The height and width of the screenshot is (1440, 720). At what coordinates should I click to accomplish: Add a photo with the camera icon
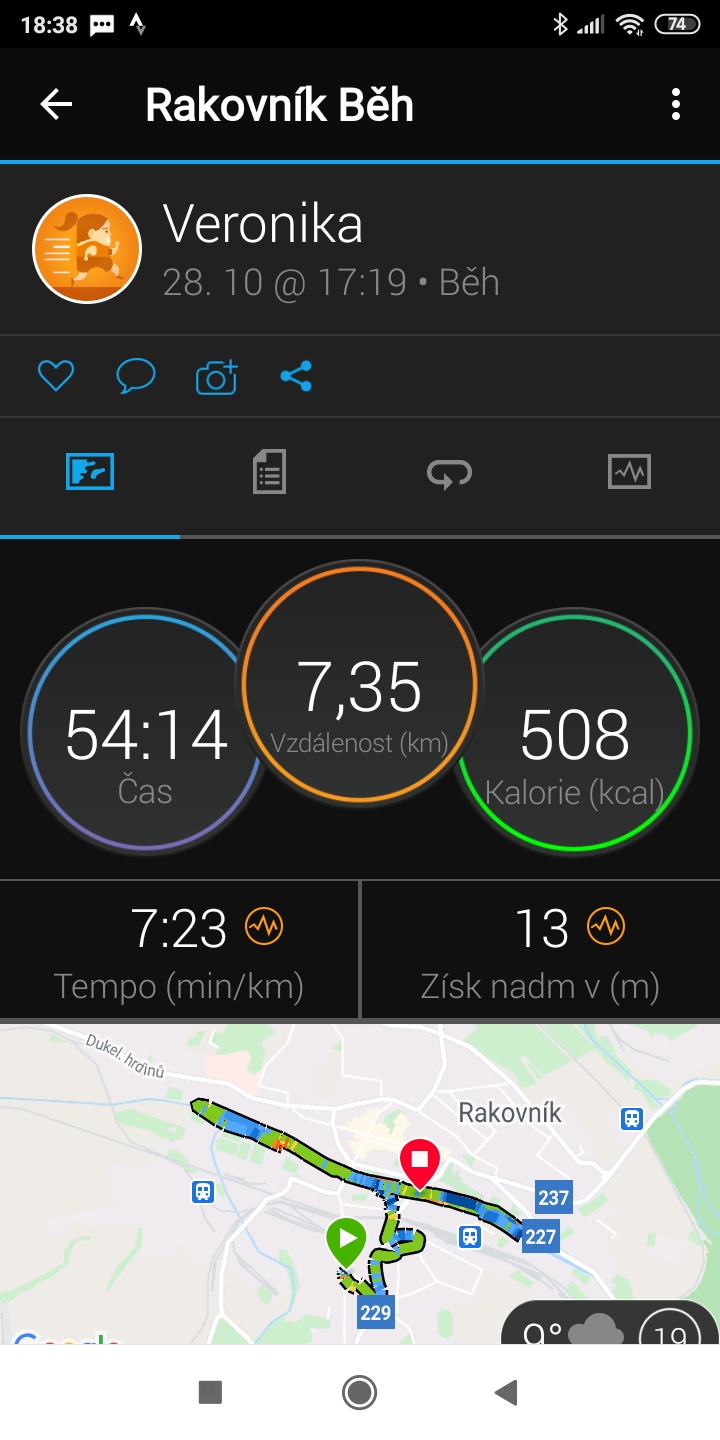pyautogui.click(x=216, y=376)
